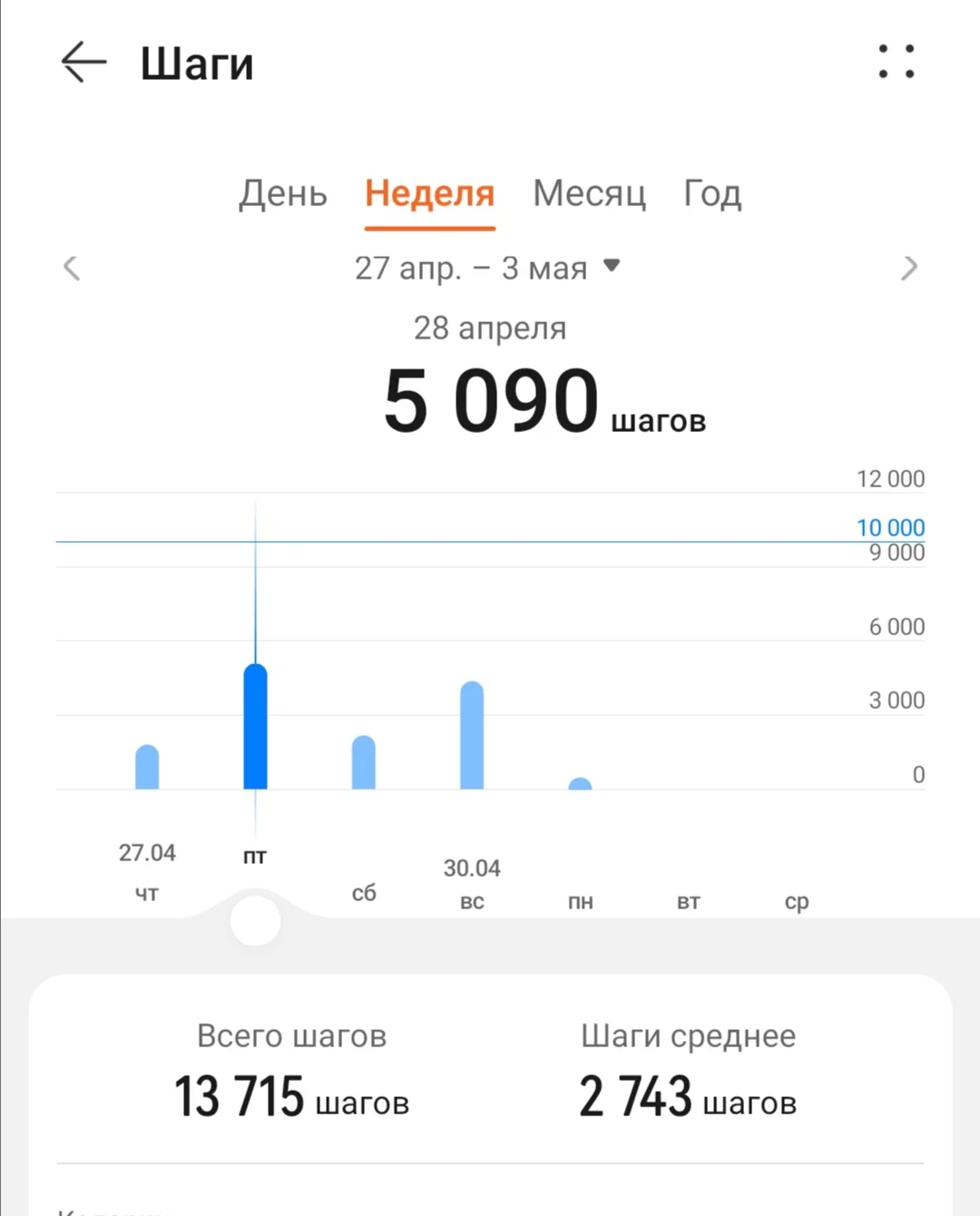
Task: Select the 27.04 Thursday bar
Action: (x=147, y=767)
